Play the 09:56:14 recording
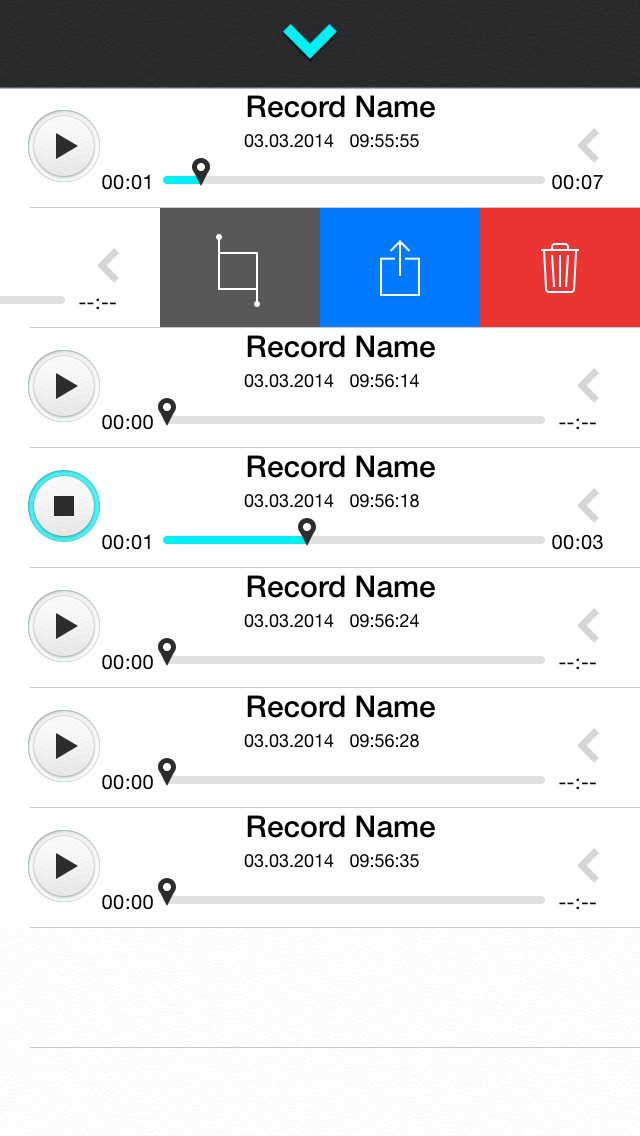The height and width of the screenshot is (1136, 640). pyautogui.click(x=64, y=386)
